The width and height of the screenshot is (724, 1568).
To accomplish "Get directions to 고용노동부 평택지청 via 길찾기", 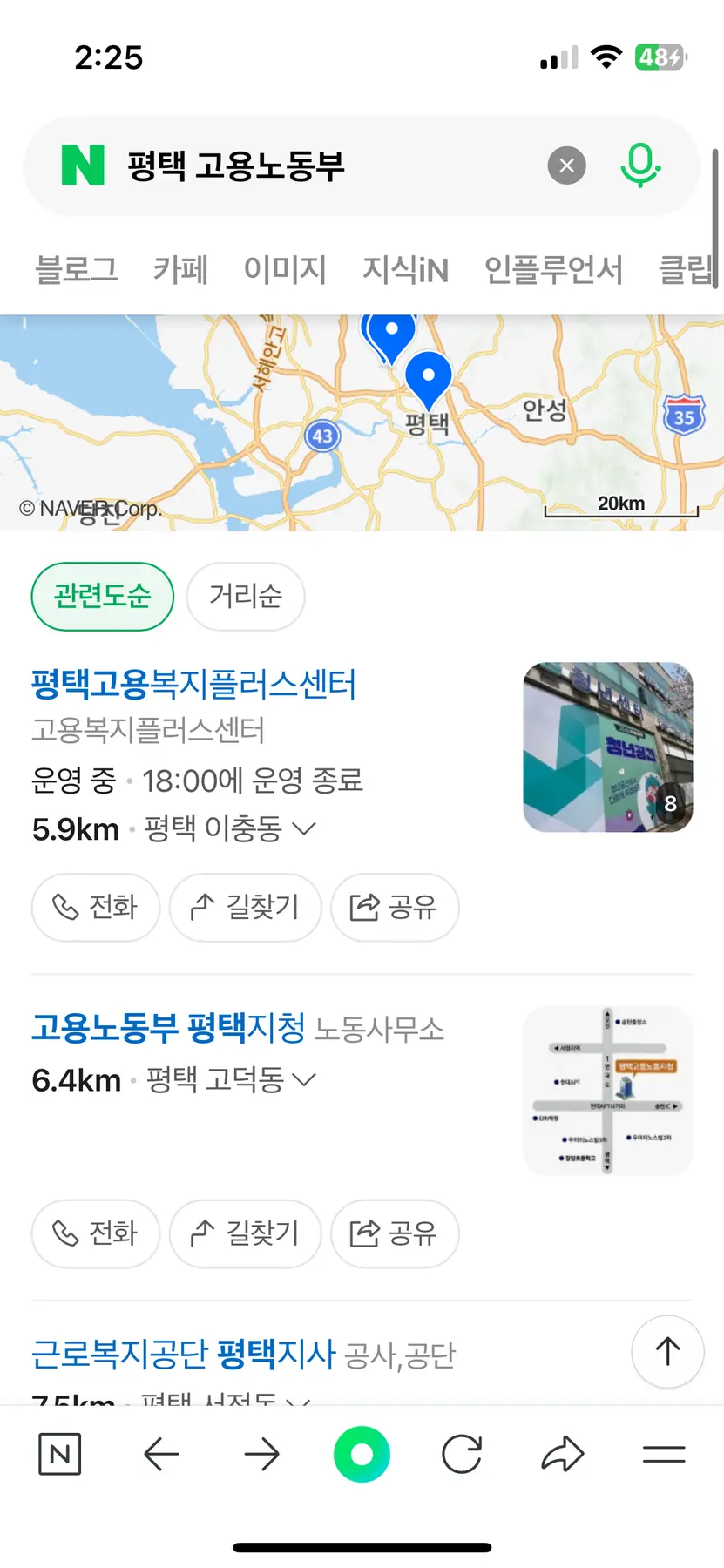I will [245, 1233].
